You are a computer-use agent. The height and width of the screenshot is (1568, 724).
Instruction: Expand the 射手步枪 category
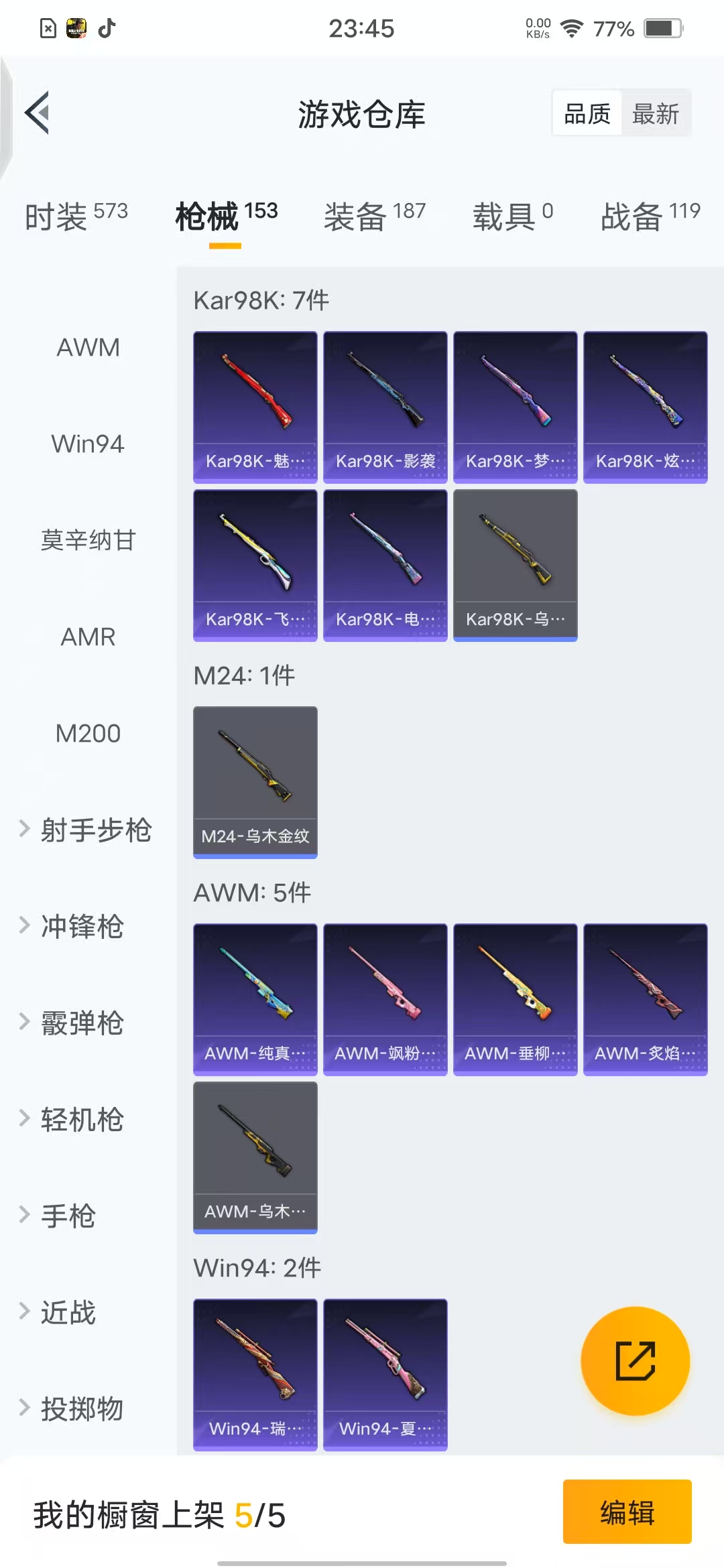pos(87,830)
